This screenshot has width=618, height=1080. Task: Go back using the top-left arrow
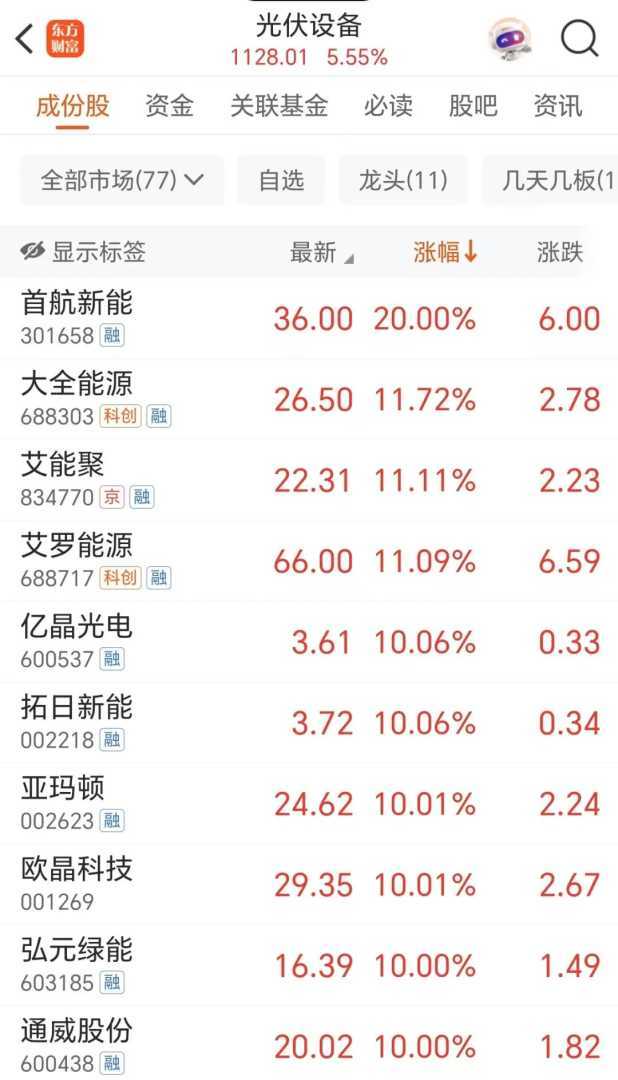[25, 39]
